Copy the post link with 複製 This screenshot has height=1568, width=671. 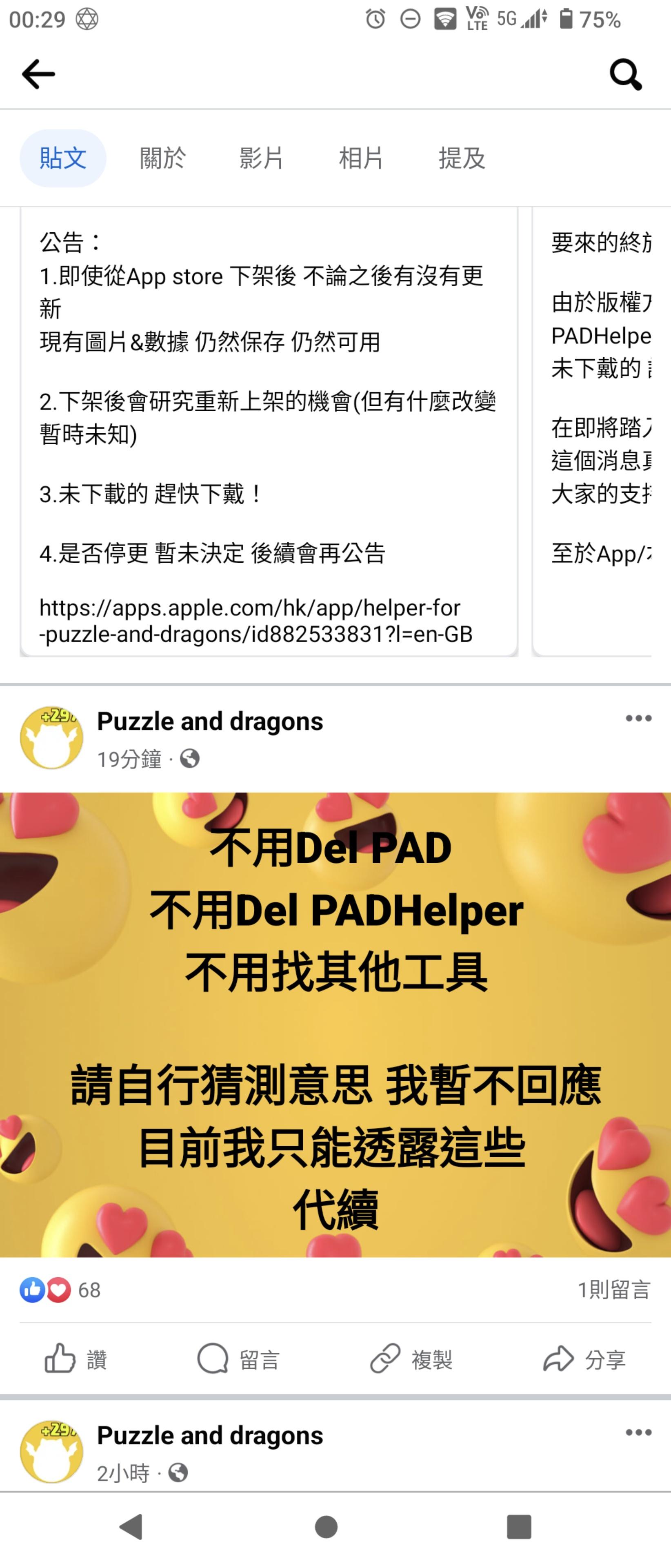411,1359
